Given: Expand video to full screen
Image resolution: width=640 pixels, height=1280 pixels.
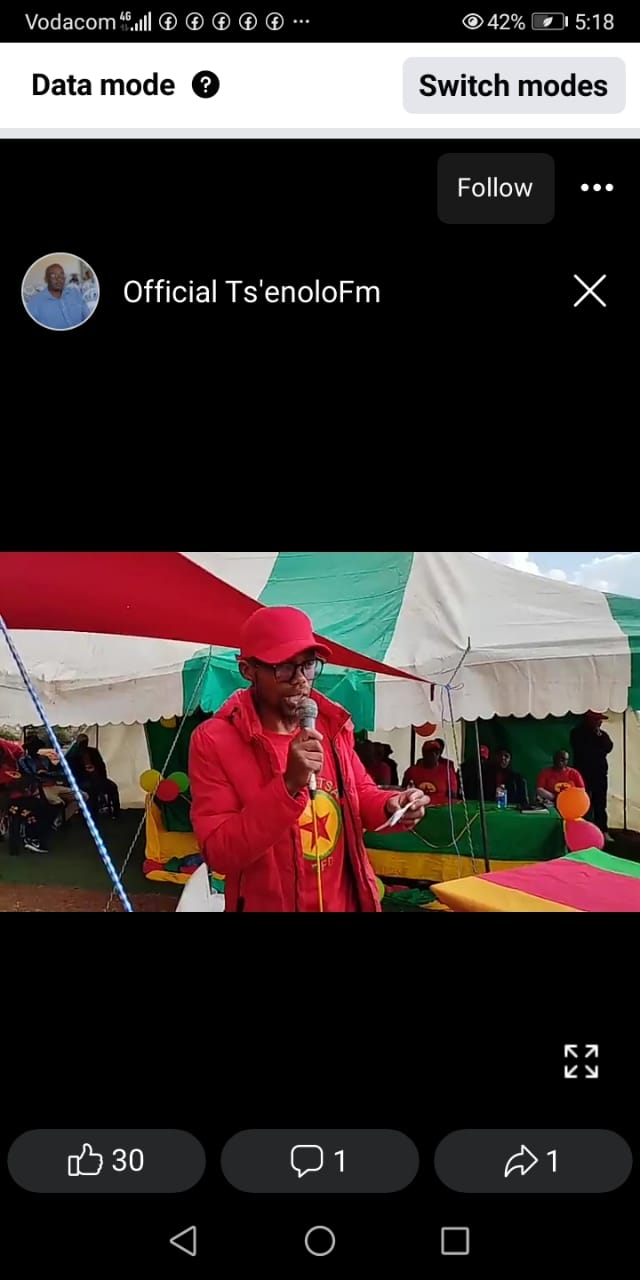Looking at the screenshot, I should pyautogui.click(x=581, y=1061).
